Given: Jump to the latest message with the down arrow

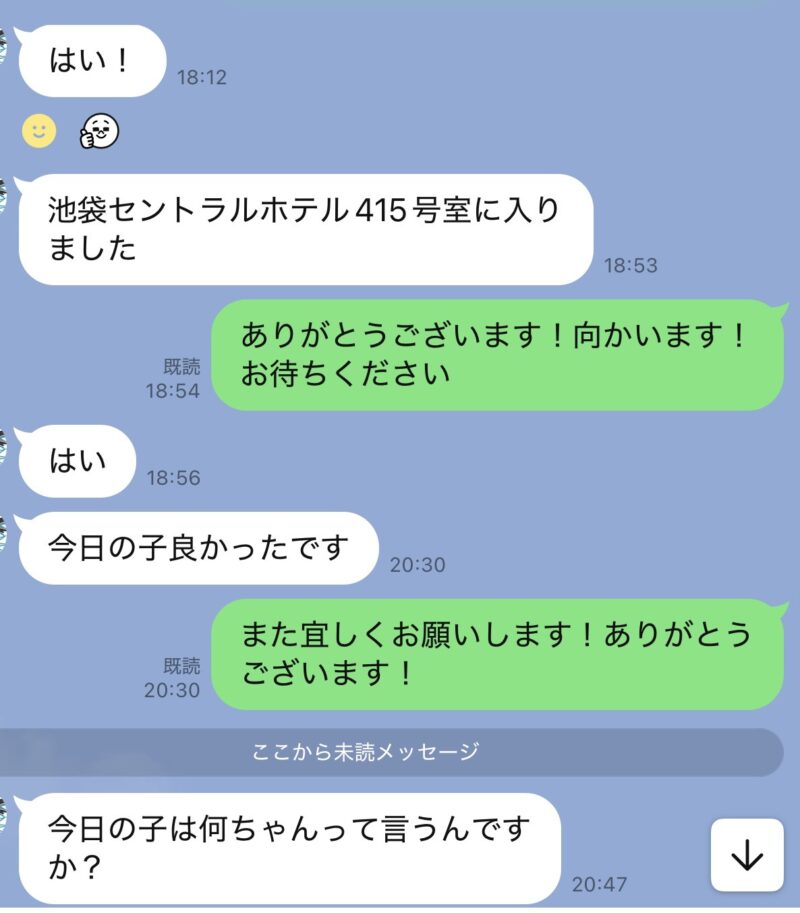Looking at the screenshot, I should [x=747, y=855].
